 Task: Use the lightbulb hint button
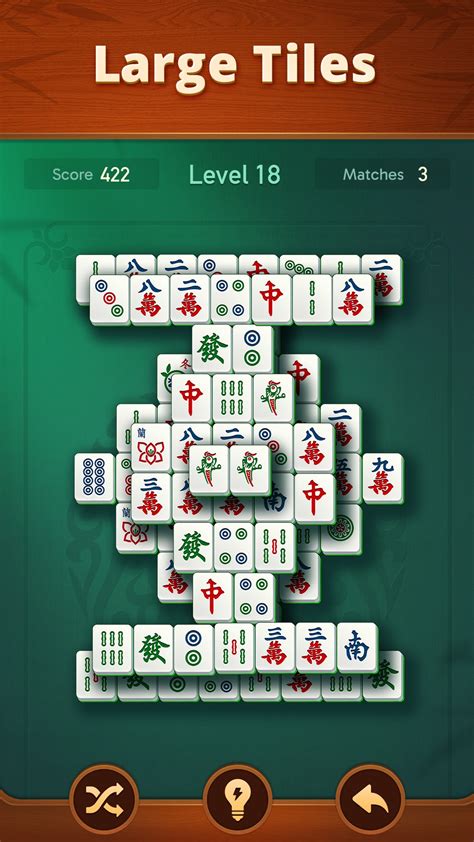(x=237, y=799)
